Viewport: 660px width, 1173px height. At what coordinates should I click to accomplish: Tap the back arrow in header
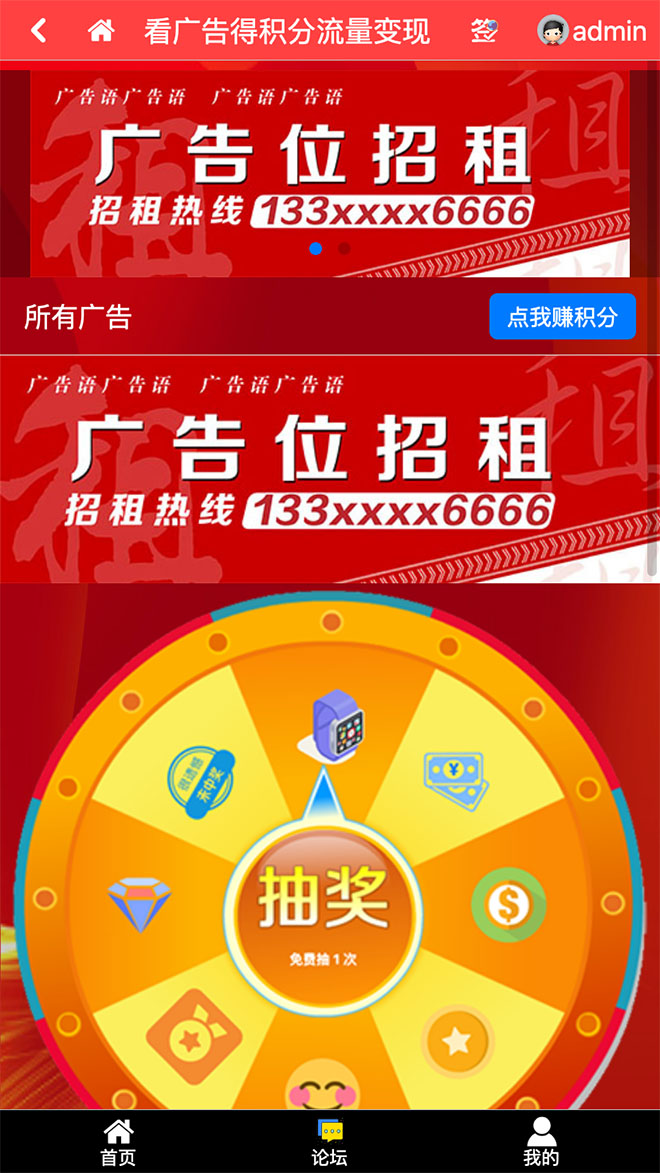38,31
